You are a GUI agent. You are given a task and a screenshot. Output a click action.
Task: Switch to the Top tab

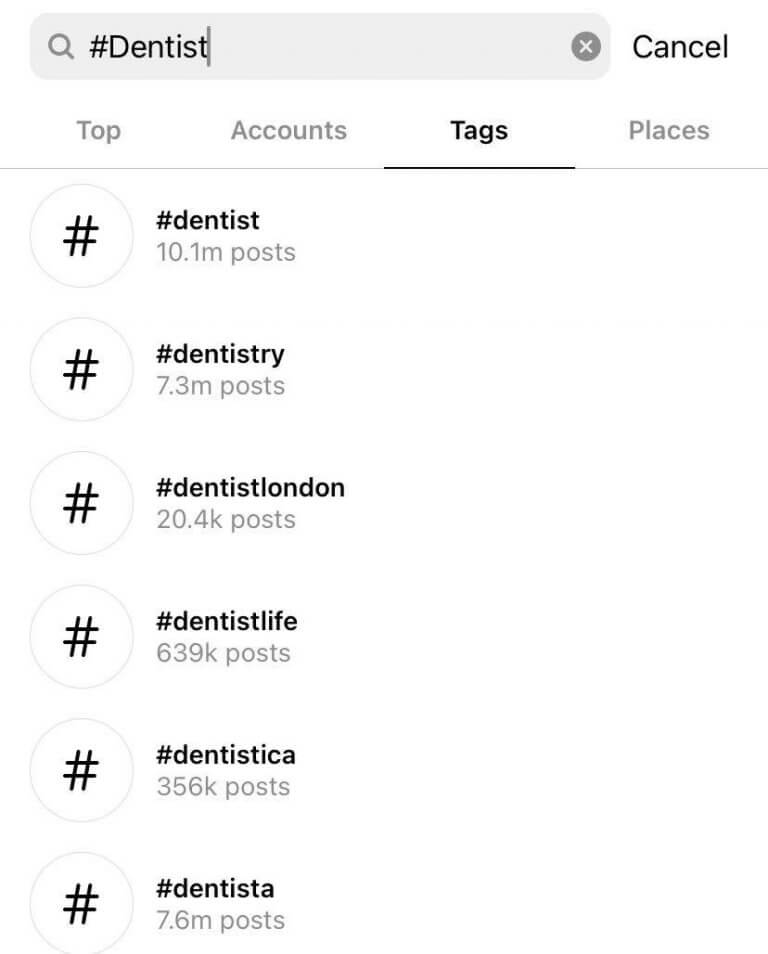[97, 130]
